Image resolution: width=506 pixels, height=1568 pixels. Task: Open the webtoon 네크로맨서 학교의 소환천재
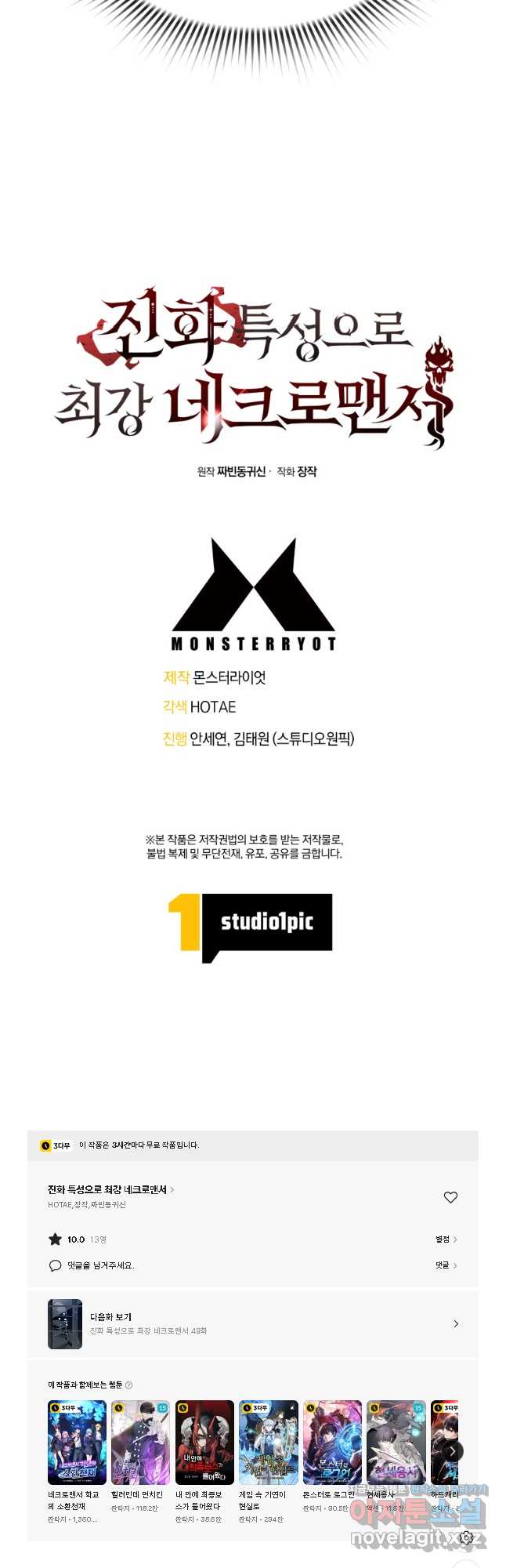[x=77, y=1443]
